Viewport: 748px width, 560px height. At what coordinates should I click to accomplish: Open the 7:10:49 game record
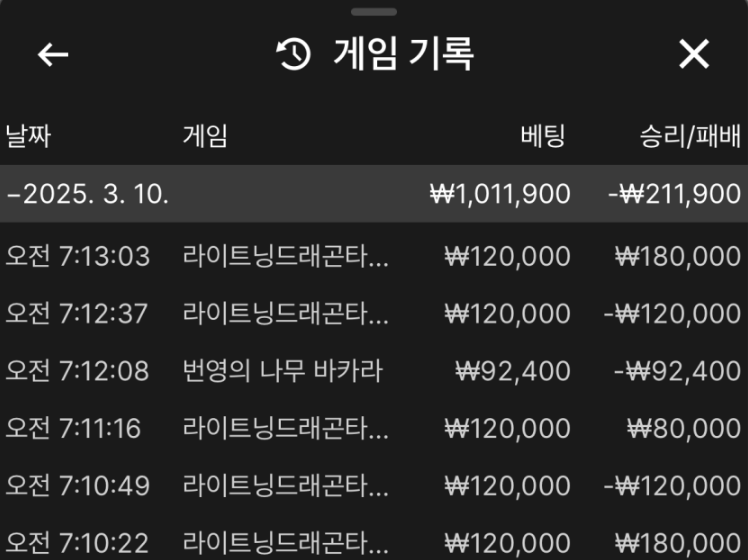tap(374, 486)
